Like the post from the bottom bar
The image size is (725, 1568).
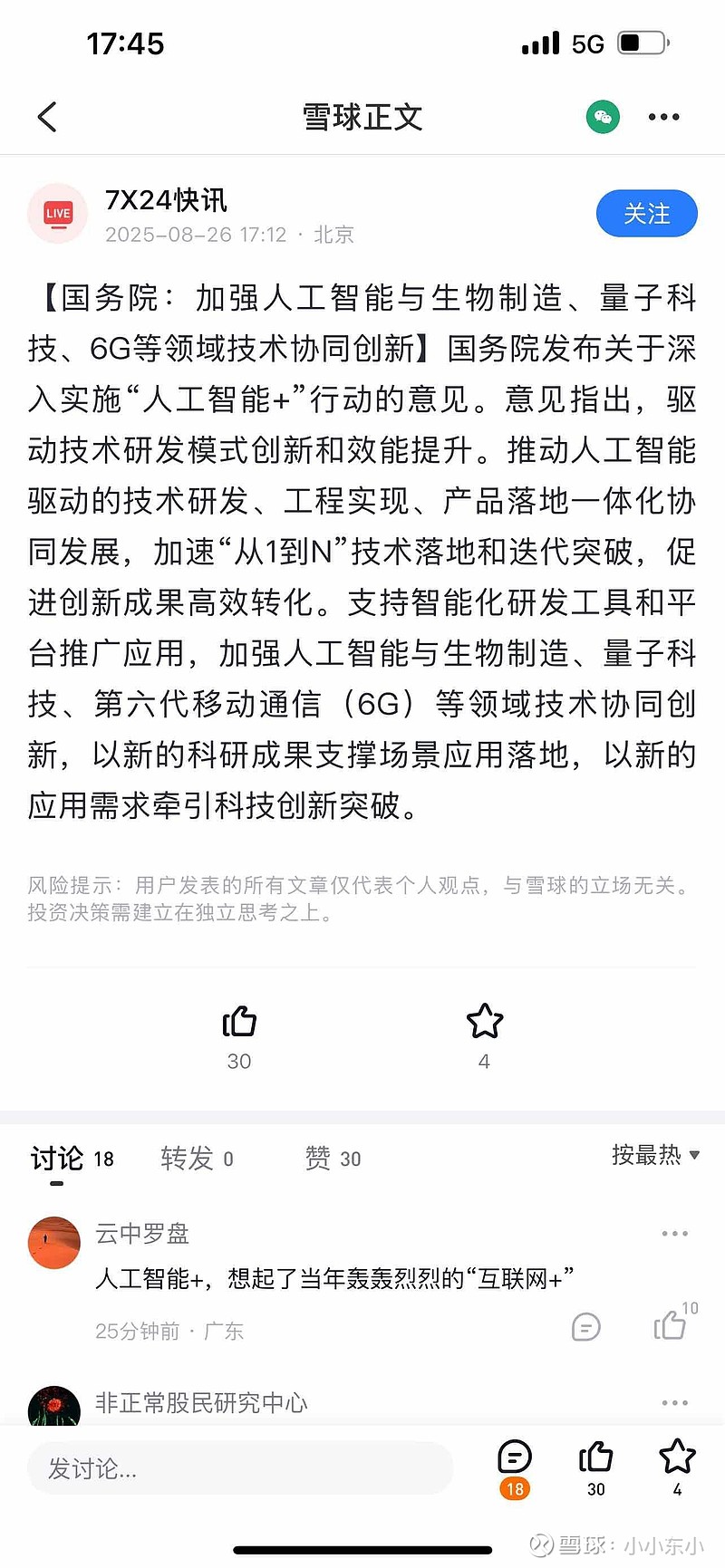click(595, 1467)
